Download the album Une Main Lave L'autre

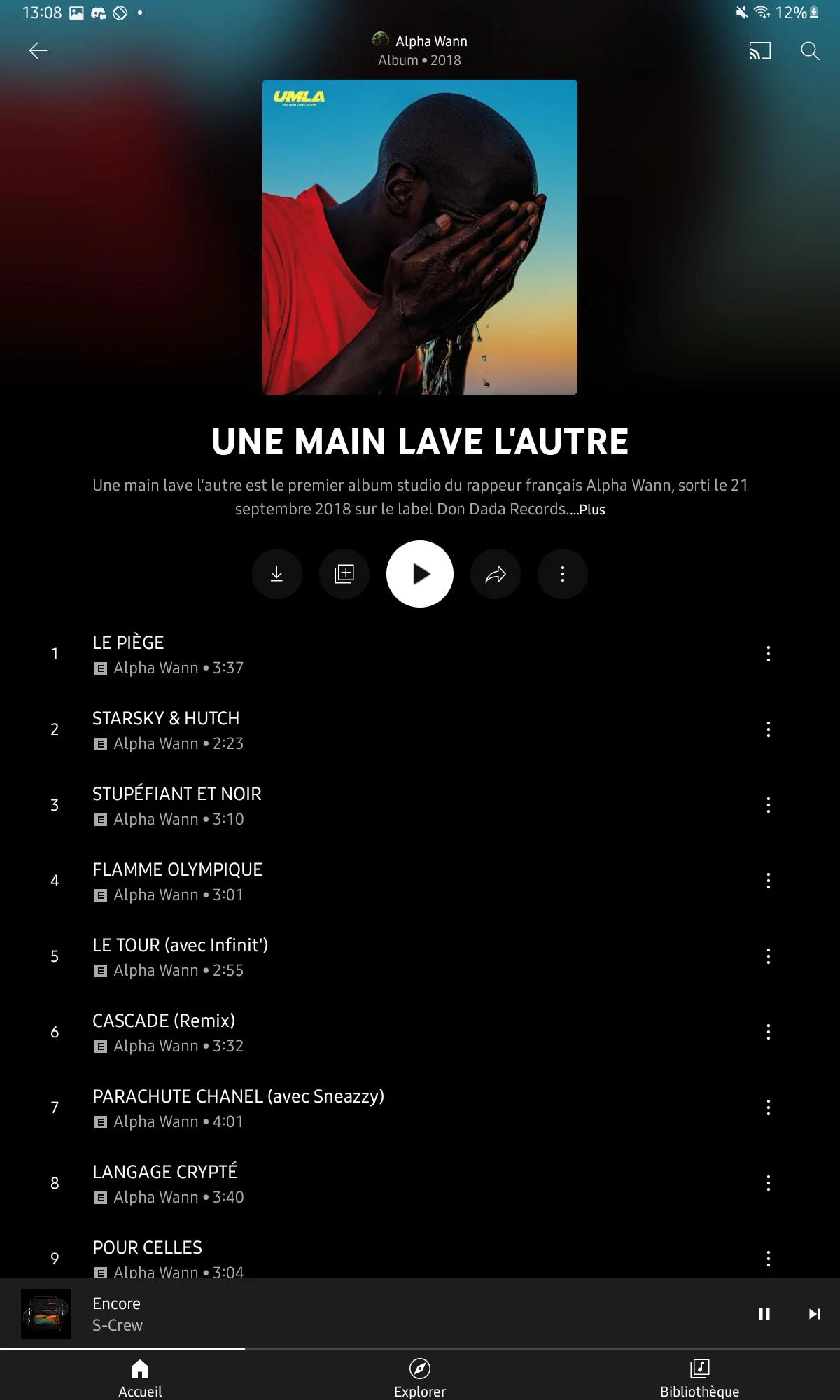tap(277, 574)
